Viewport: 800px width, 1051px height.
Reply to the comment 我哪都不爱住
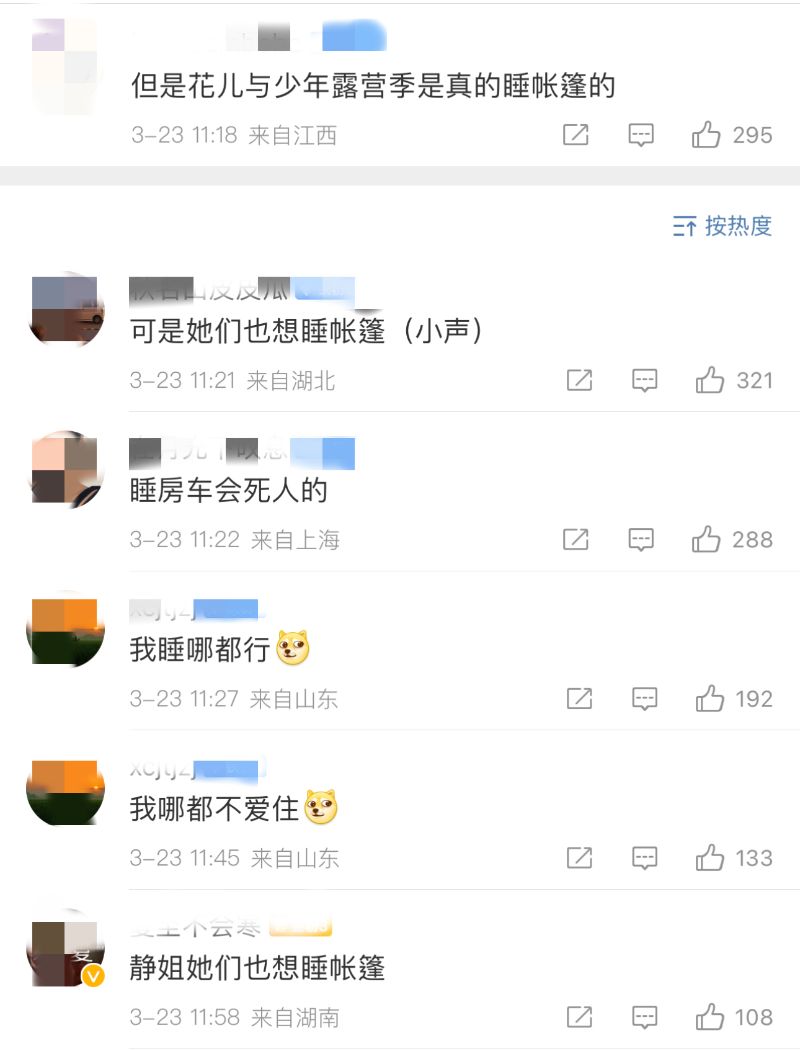click(x=645, y=858)
